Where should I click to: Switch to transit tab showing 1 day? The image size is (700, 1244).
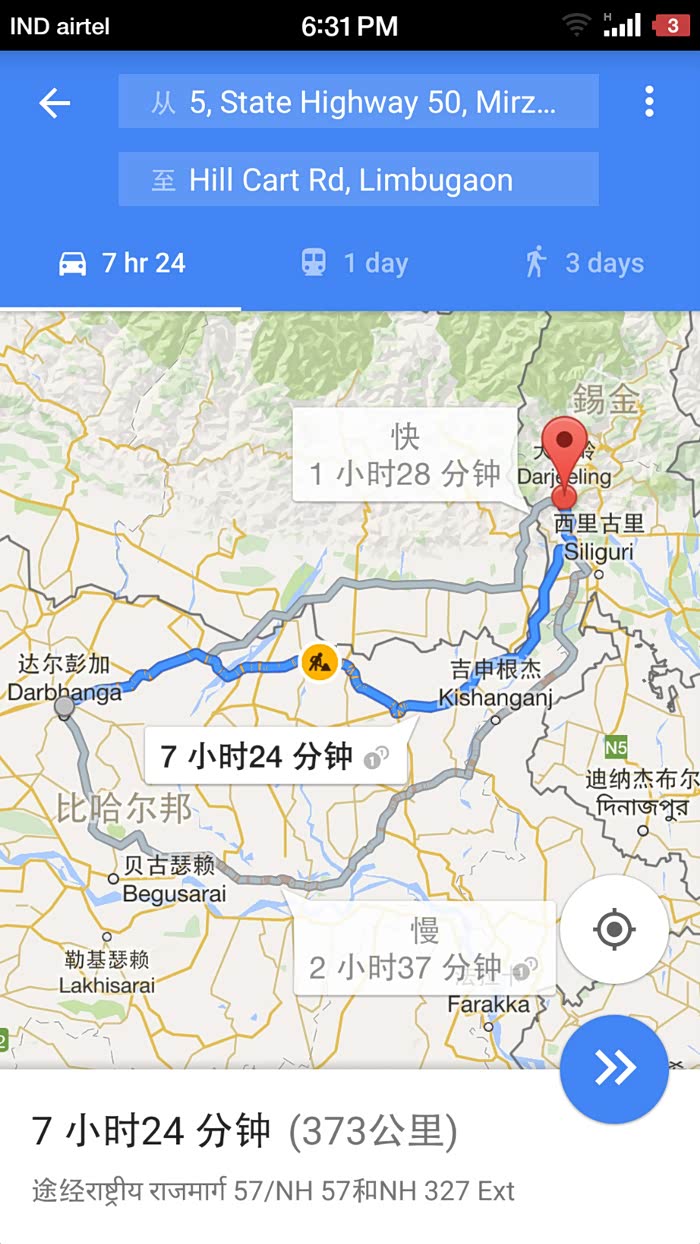pyautogui.click(x=355, y=263)
